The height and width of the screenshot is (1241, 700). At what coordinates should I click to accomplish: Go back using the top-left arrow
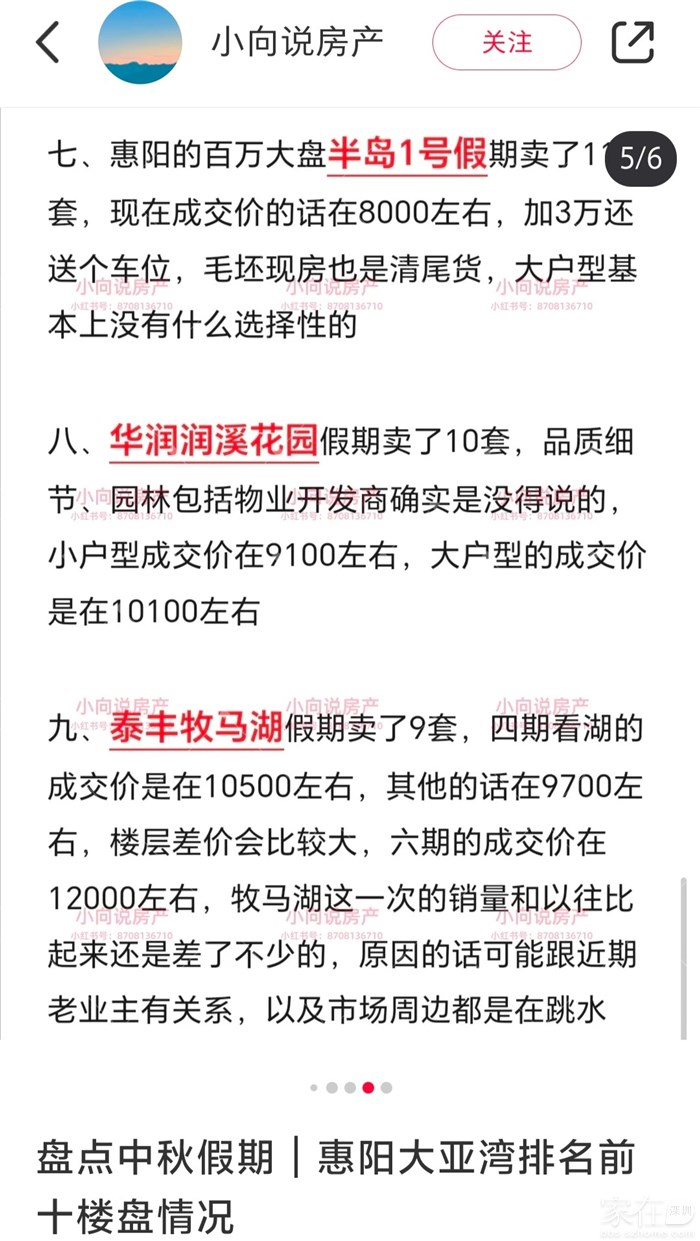(x=47, y=42)
